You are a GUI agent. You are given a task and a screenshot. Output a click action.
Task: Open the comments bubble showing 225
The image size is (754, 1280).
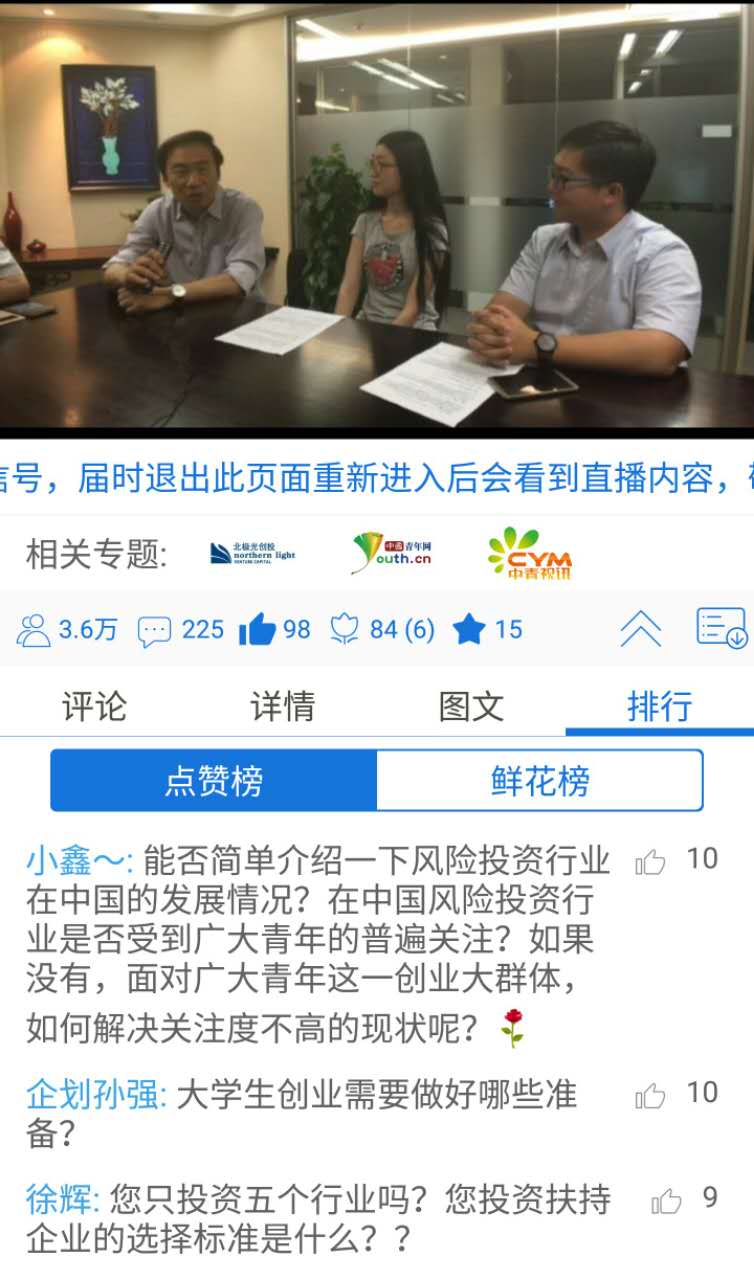pos(154,630)
